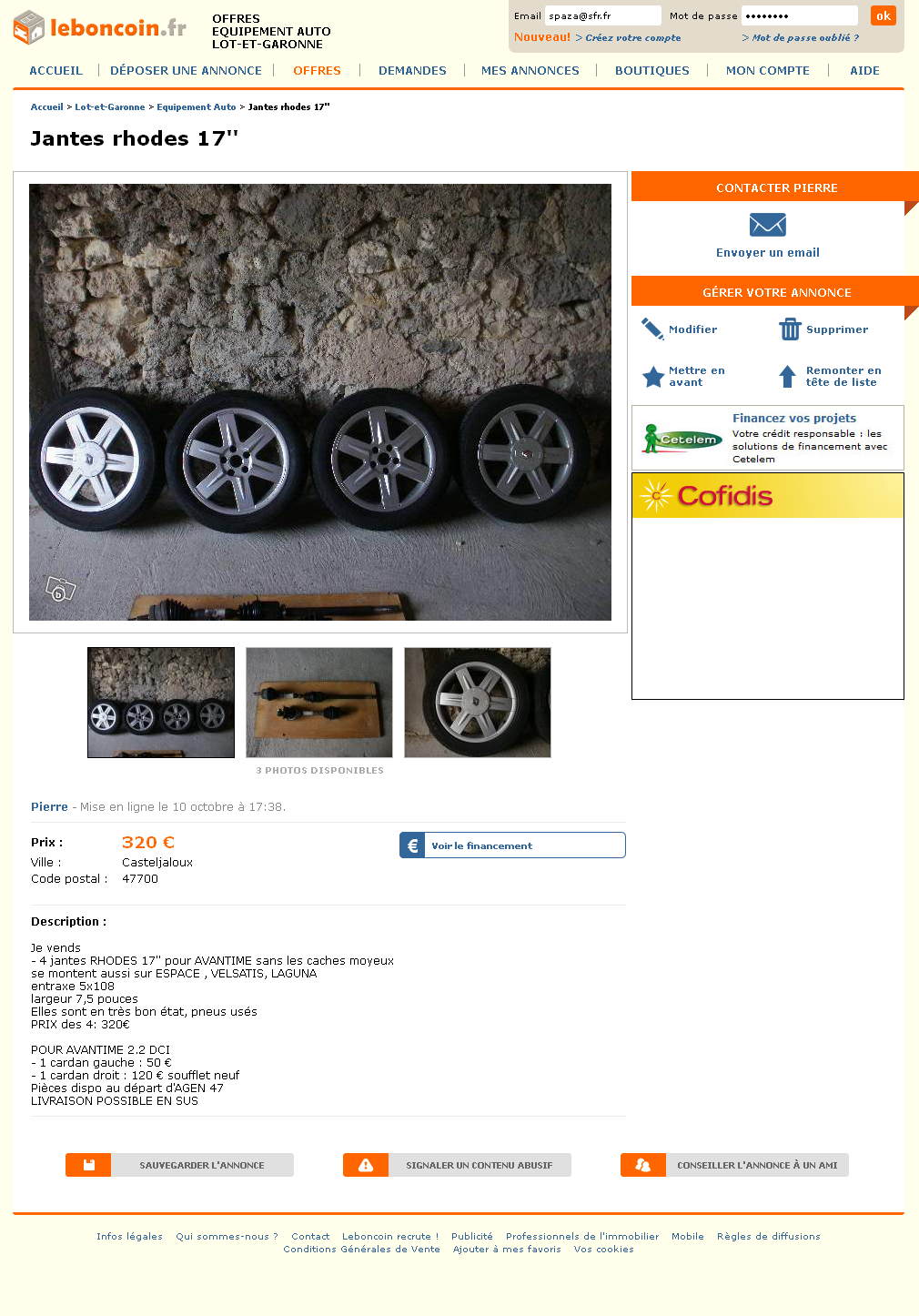Show the single wheel close-up thumbnail
This screenshot has width=919, height=1316.
pyautogui.click(x=478, y=703)
